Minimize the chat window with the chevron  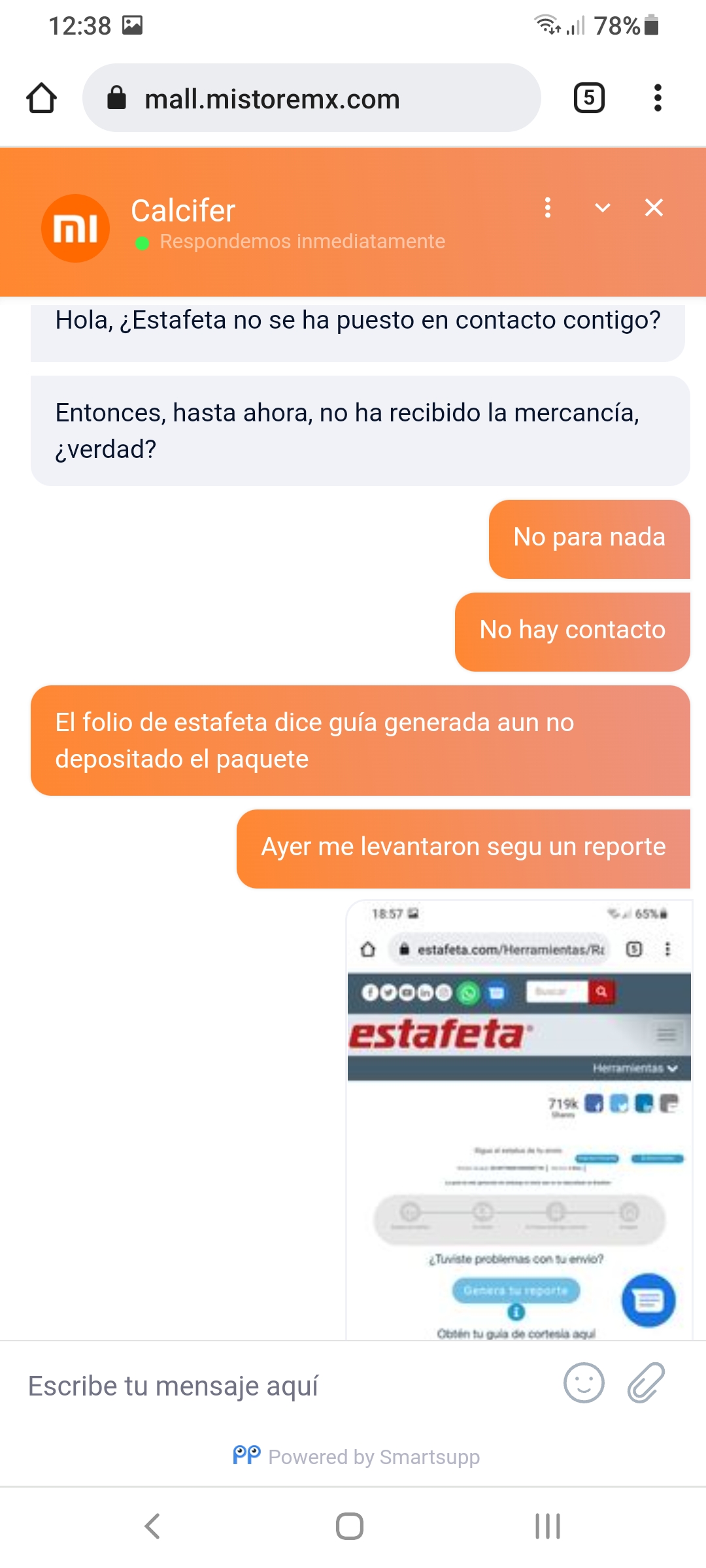coord(603,208)
